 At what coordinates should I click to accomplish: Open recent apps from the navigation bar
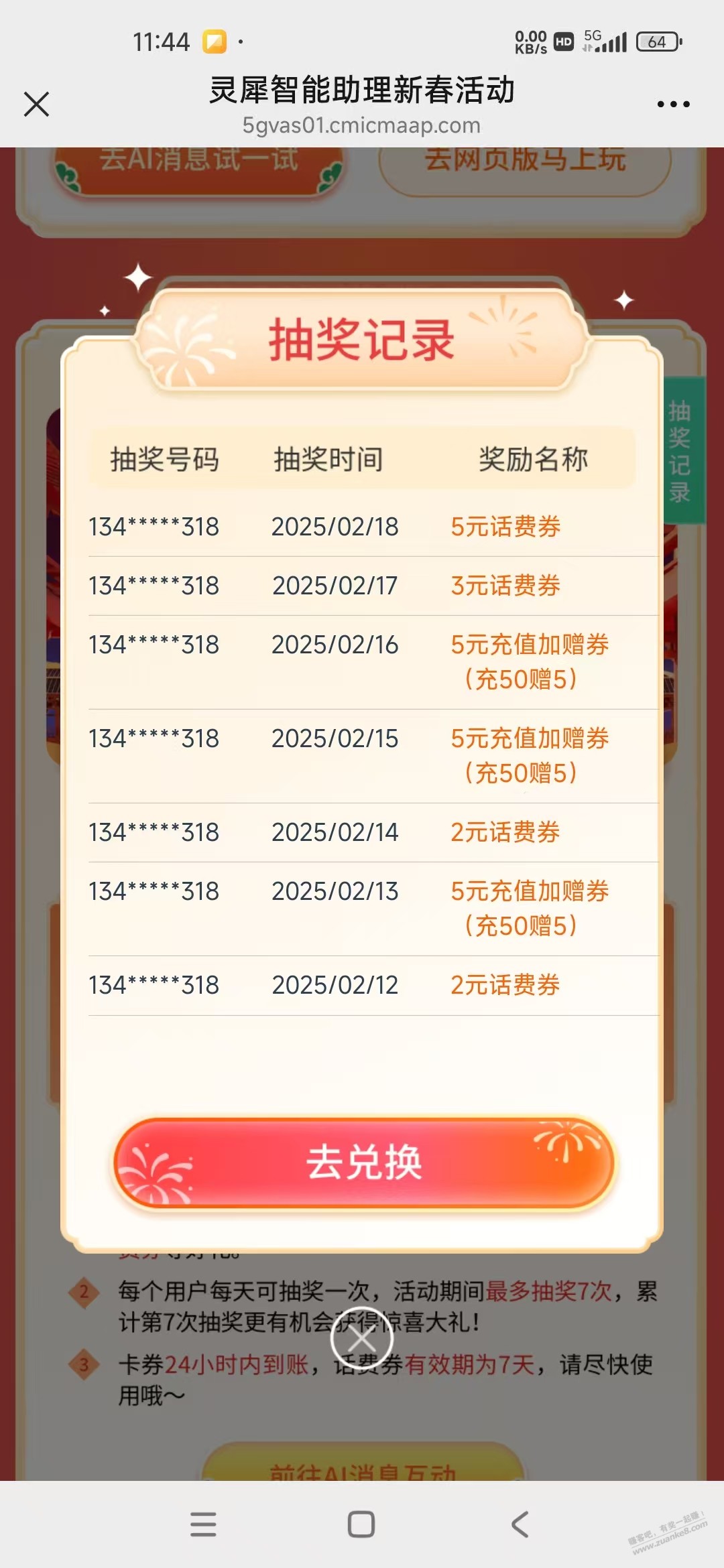[203, 1524]
